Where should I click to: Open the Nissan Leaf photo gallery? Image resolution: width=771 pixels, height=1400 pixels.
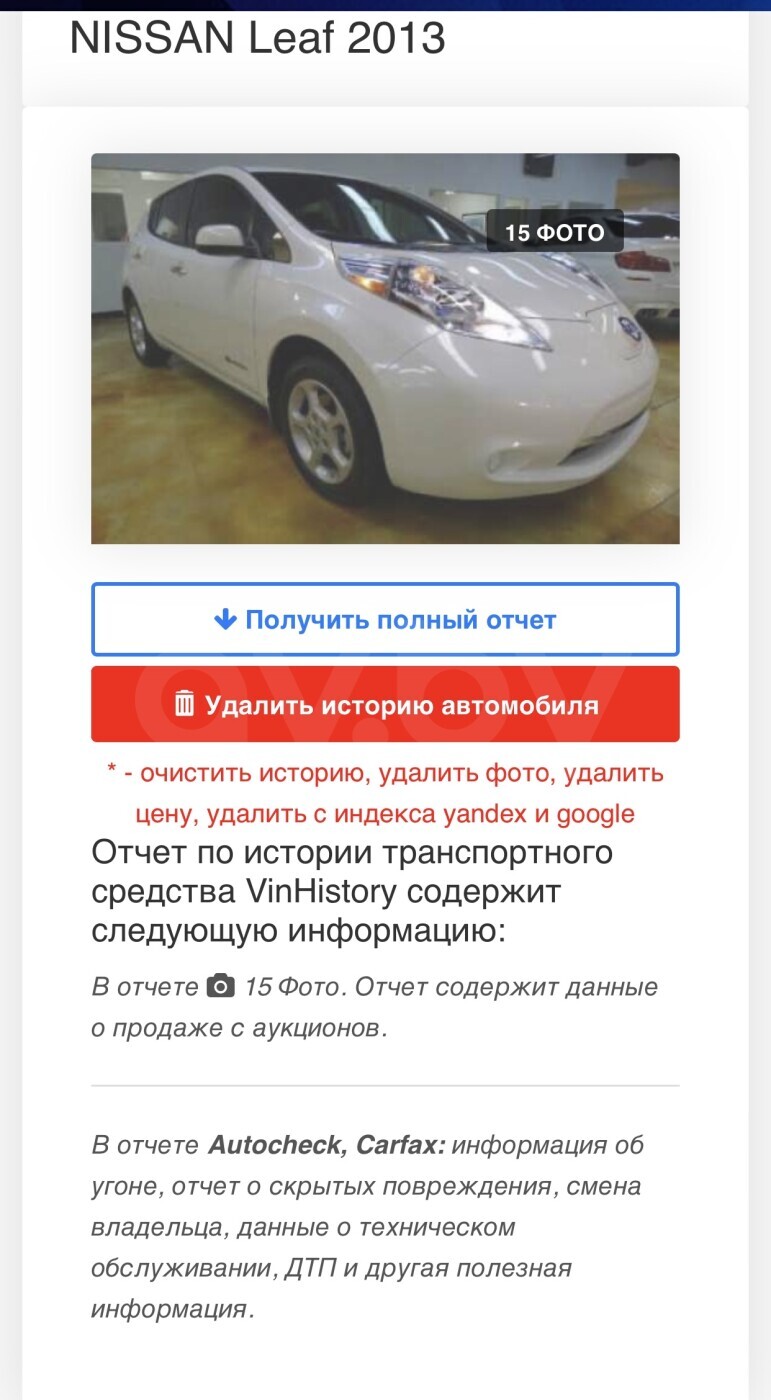(x=385, y=348)
